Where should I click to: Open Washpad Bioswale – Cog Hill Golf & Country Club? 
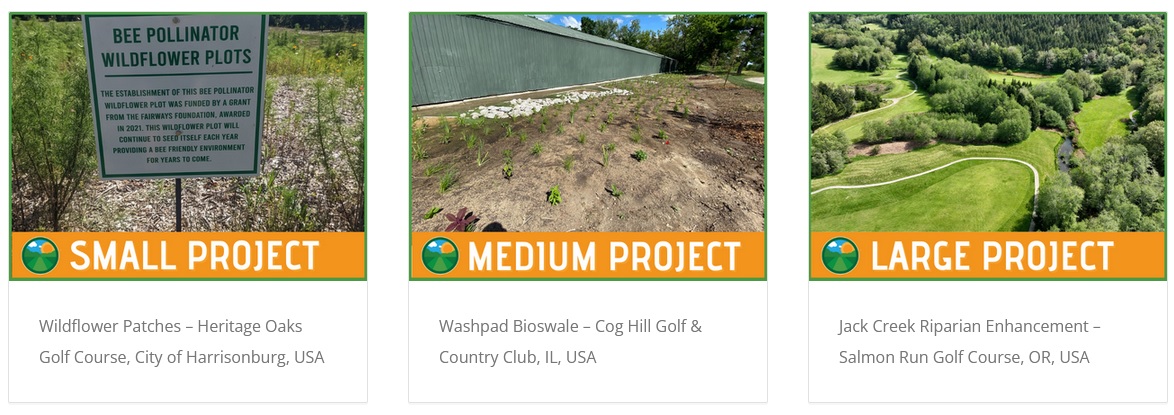[570, 341]
